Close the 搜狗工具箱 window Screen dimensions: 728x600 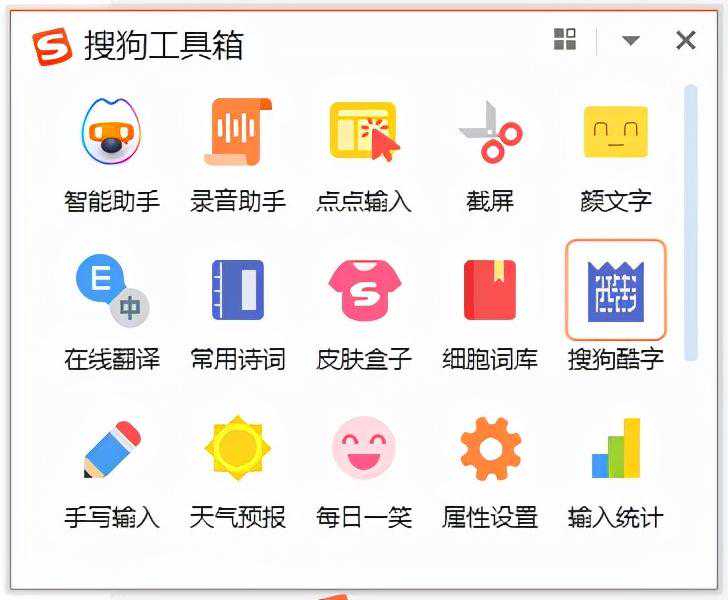[x=686, y=40]
